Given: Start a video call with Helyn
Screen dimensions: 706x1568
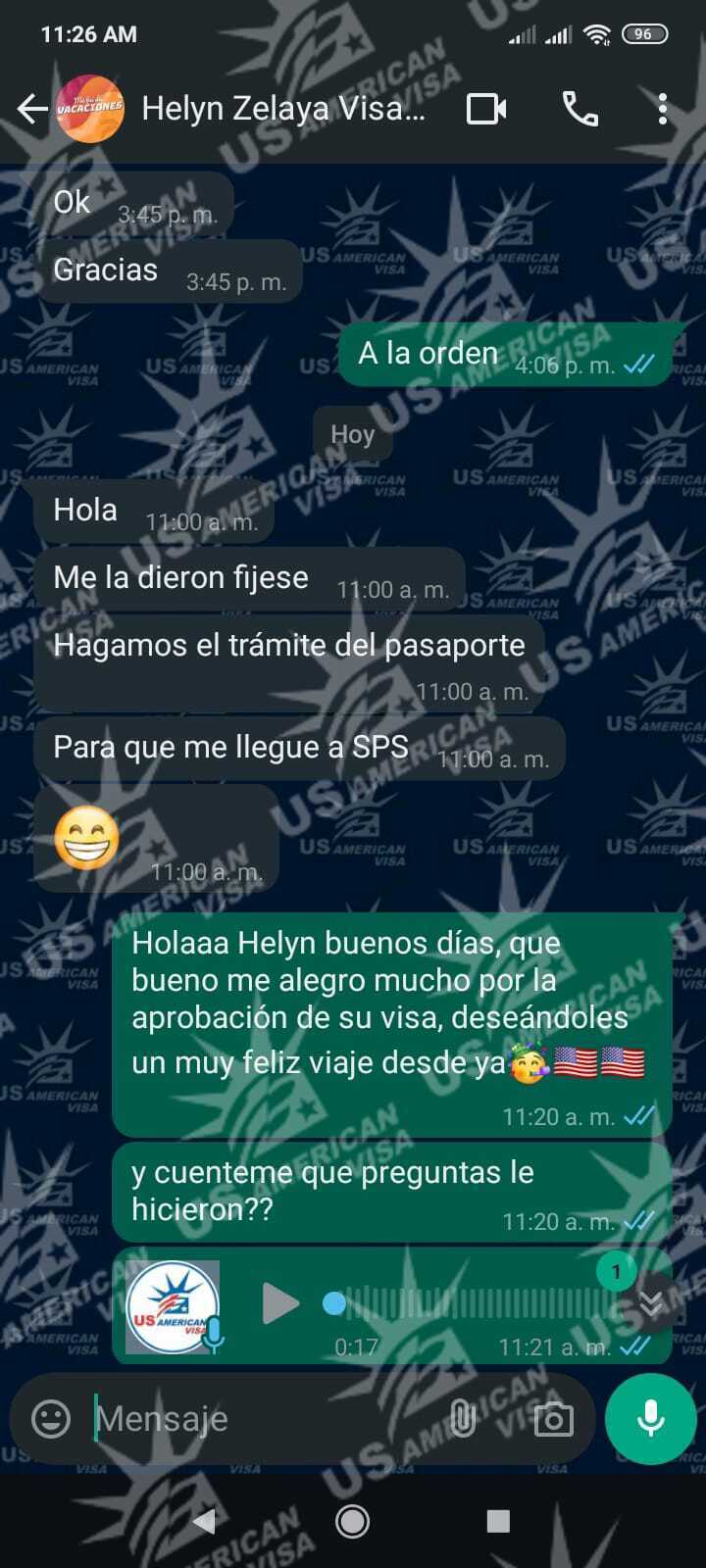Looking at the screenshot, I should (x=486, y=109).
